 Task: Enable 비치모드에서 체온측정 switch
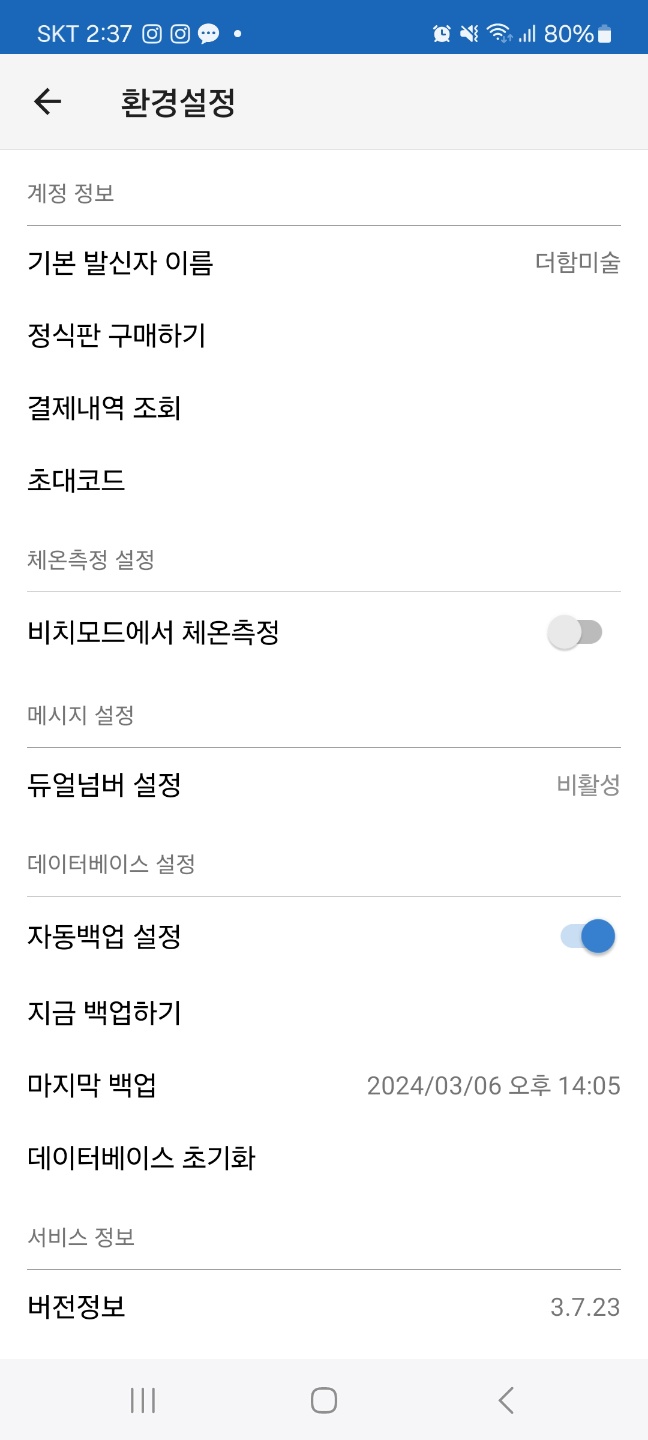[x=575, y=632]
